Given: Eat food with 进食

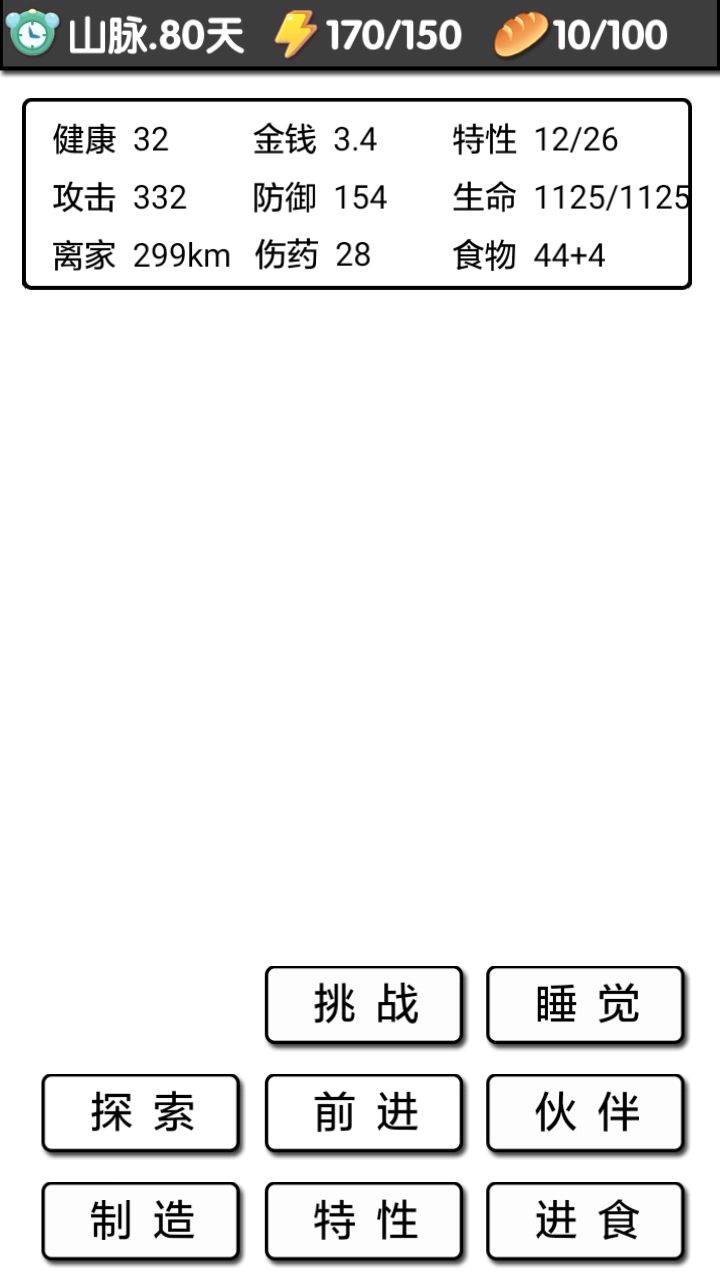Looking at the screenshot, I should tap(586, 1220).
